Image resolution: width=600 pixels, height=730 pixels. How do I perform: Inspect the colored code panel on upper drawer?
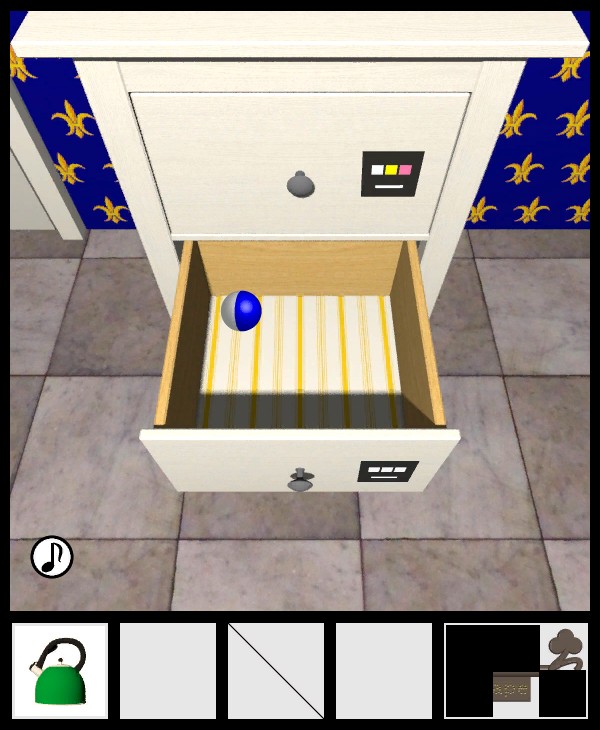tap(392, 173)
